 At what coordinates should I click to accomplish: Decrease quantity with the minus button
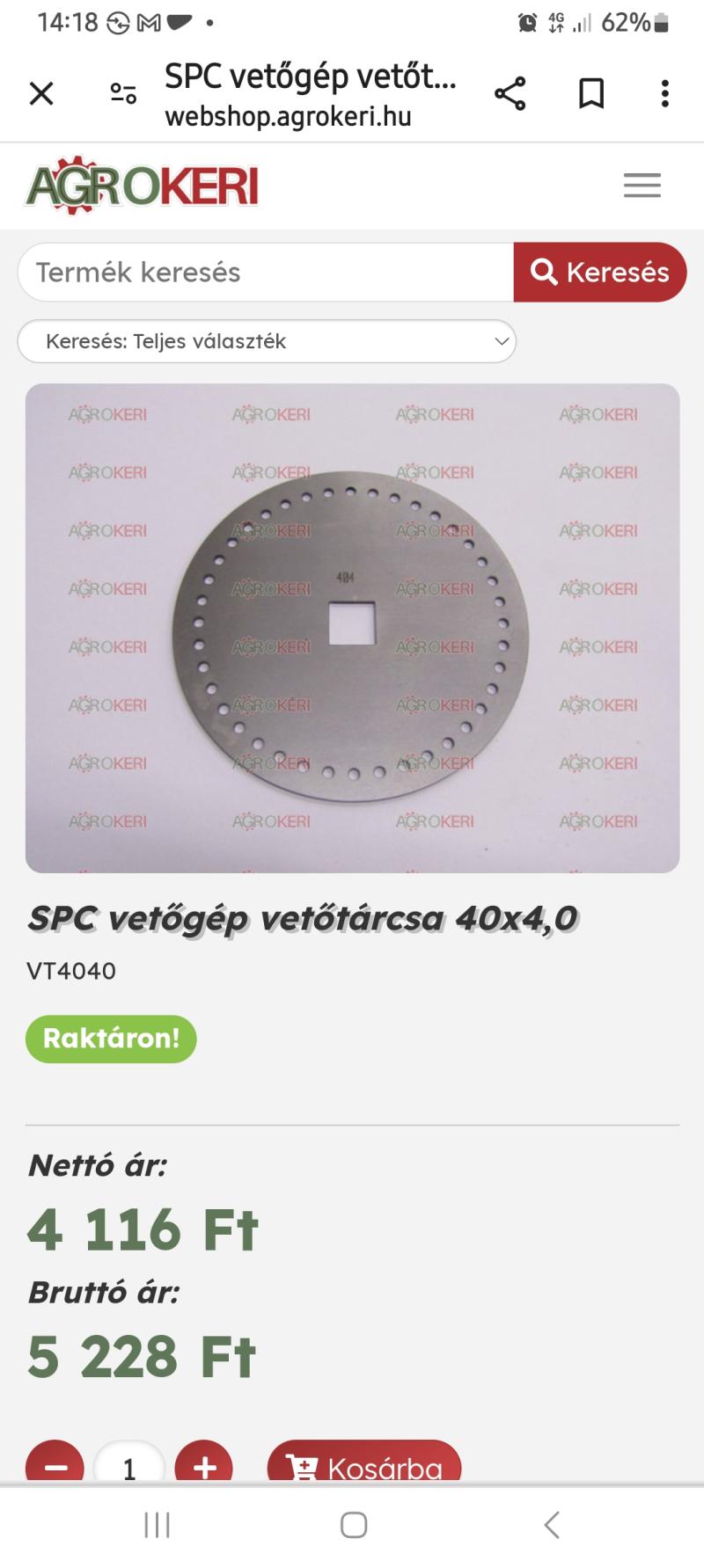55,1464
